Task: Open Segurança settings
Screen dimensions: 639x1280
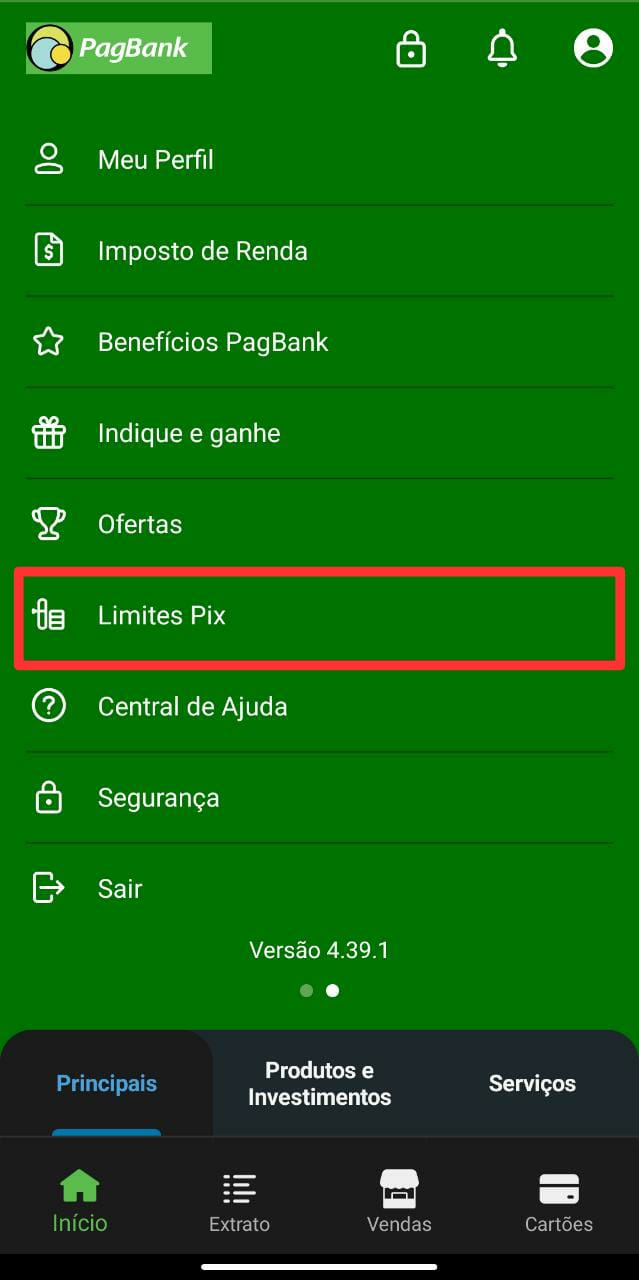Action: pyautogui.click(x=158, y=798)
